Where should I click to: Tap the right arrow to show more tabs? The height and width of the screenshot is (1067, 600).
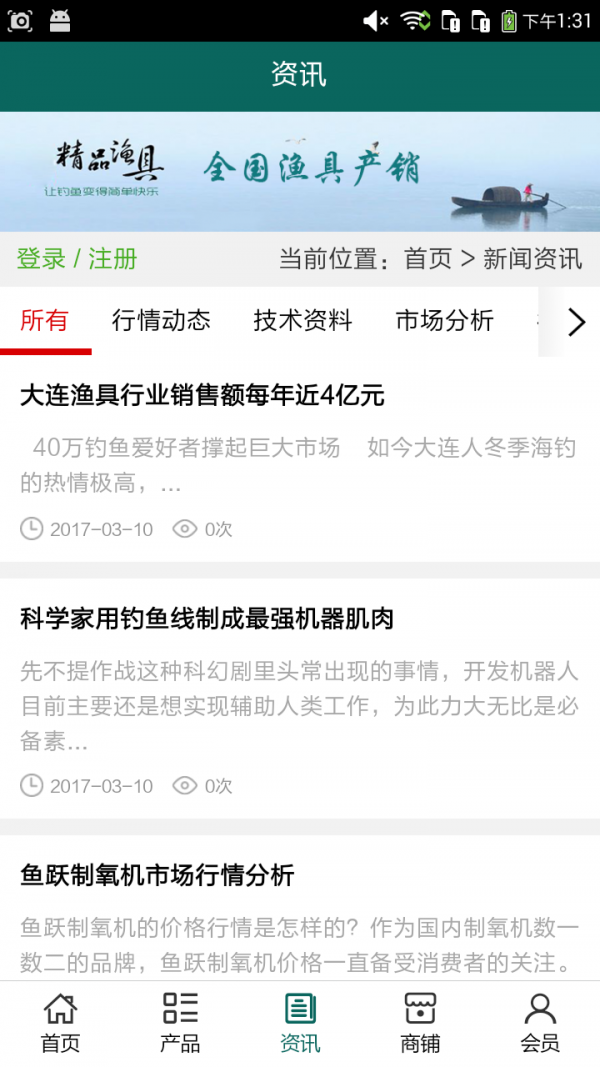[x=576, y=322]
